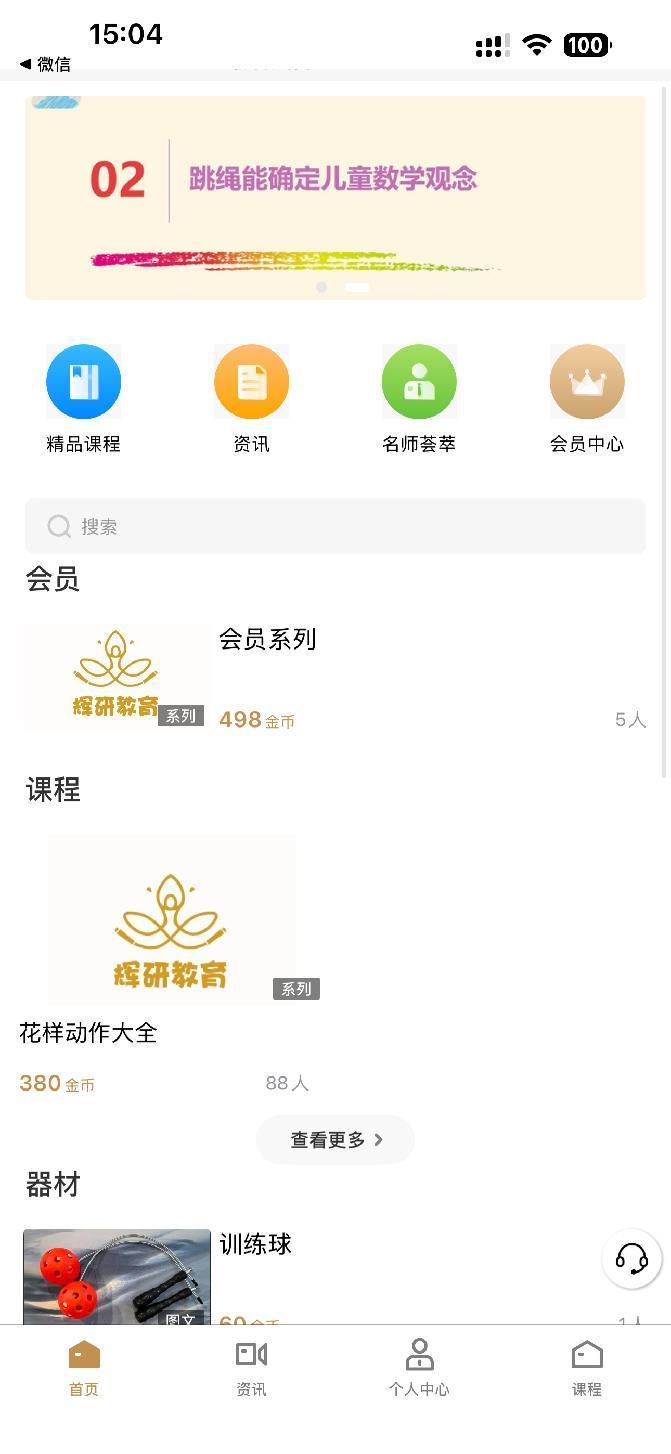Switch to the 课程 tab
Viewport: 671px width, 1454px height.
point(587,1368)
